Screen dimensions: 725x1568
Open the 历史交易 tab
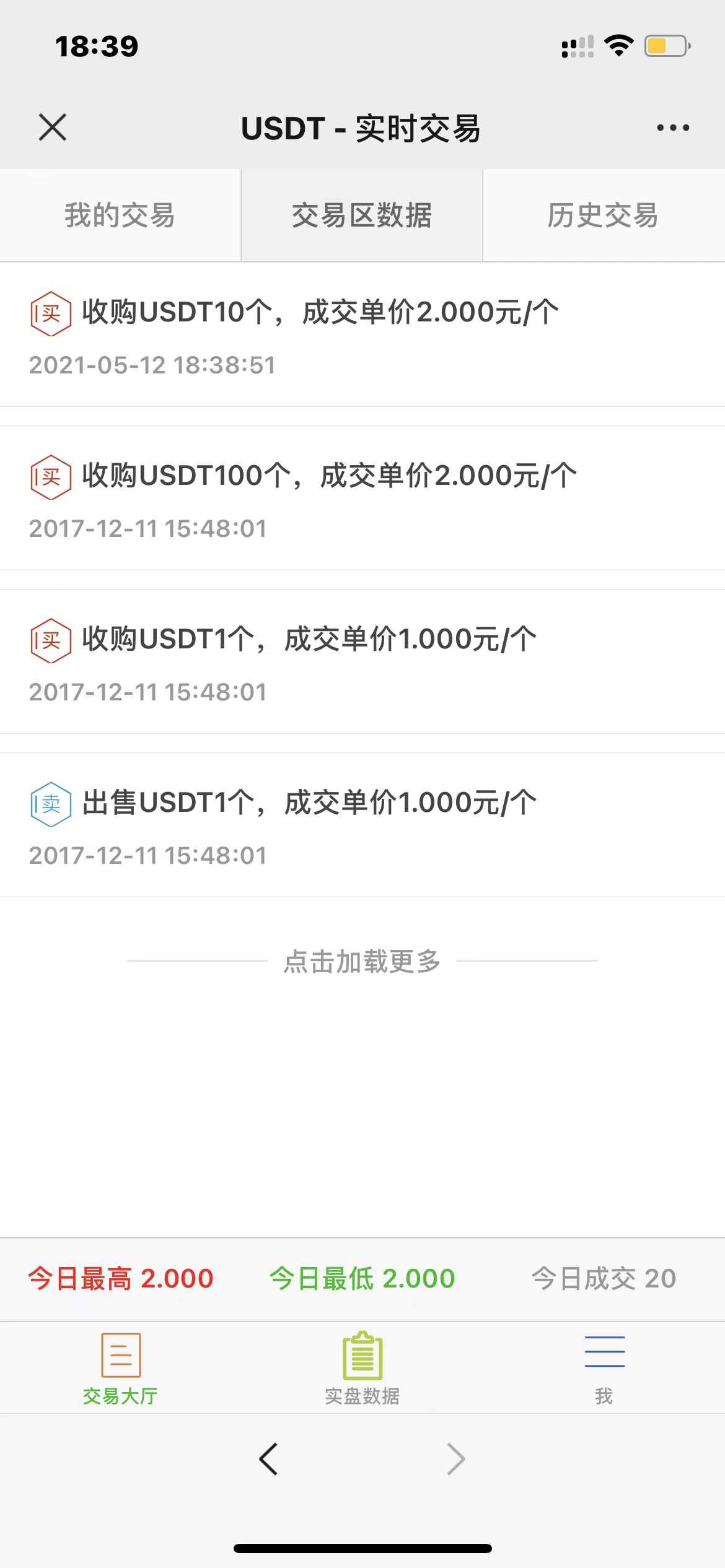tap(603, 215)
